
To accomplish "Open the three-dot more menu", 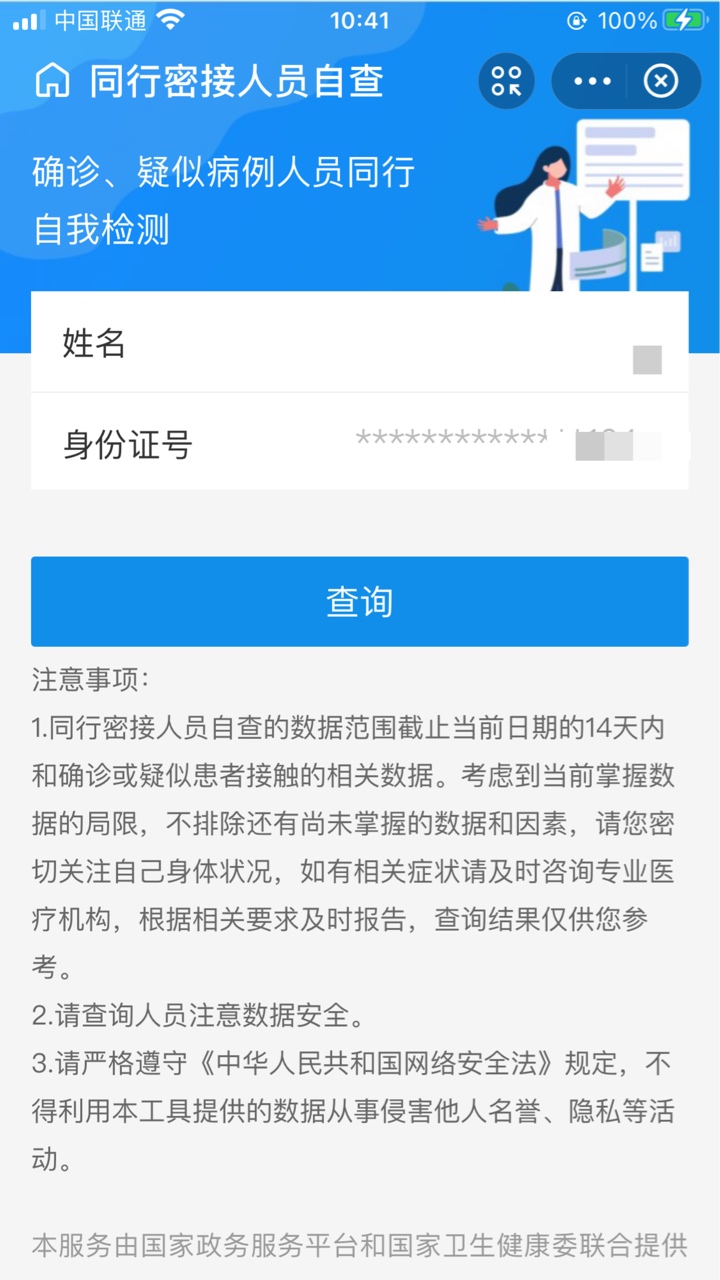I will (x=592, y=81).
